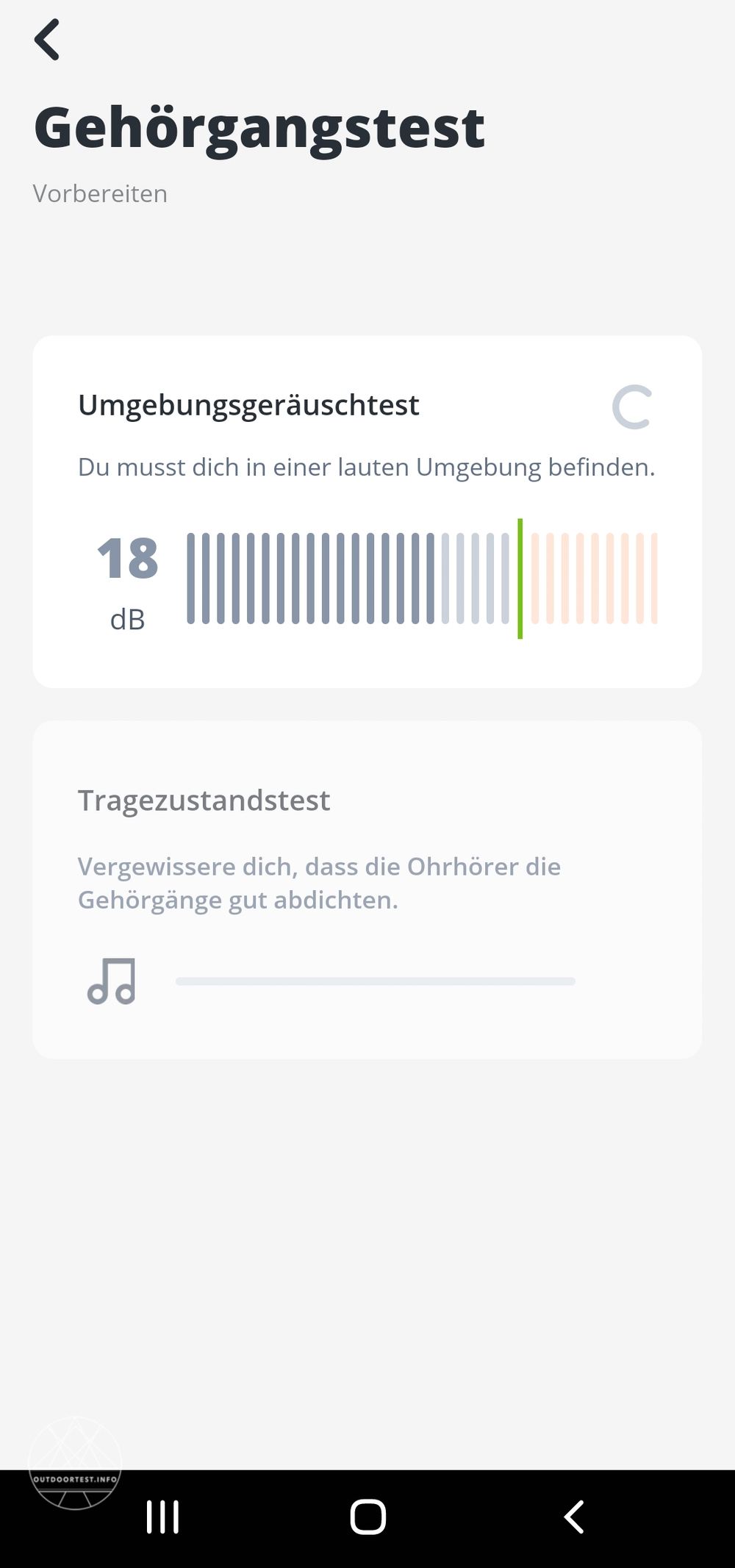Tap the orange section of the noise meter
Screen dimensions: 735x1568
click(x=595, y=579)
